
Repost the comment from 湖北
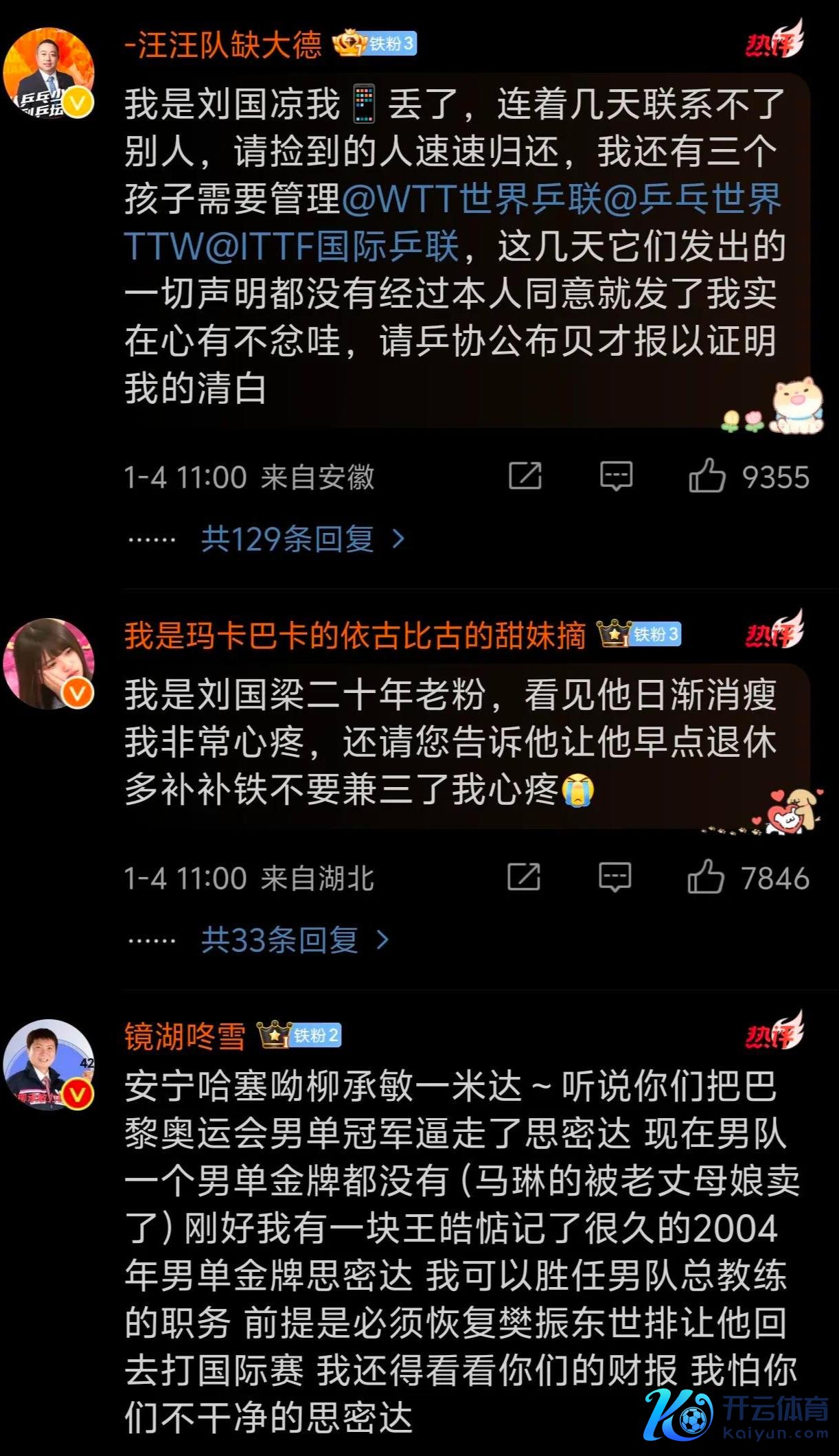point(524,877)
